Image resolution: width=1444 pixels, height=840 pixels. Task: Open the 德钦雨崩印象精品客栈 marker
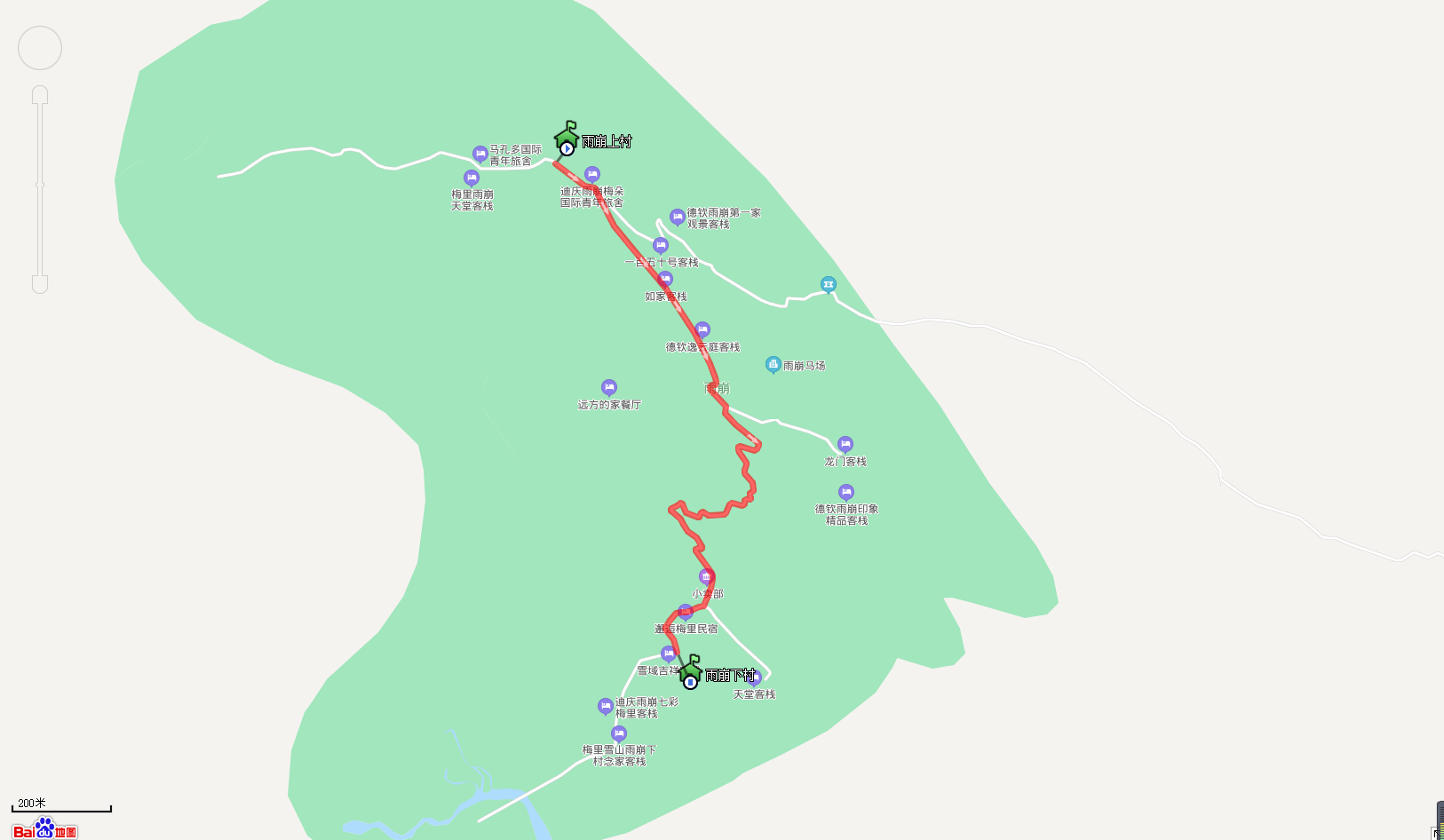coord(846,493)
